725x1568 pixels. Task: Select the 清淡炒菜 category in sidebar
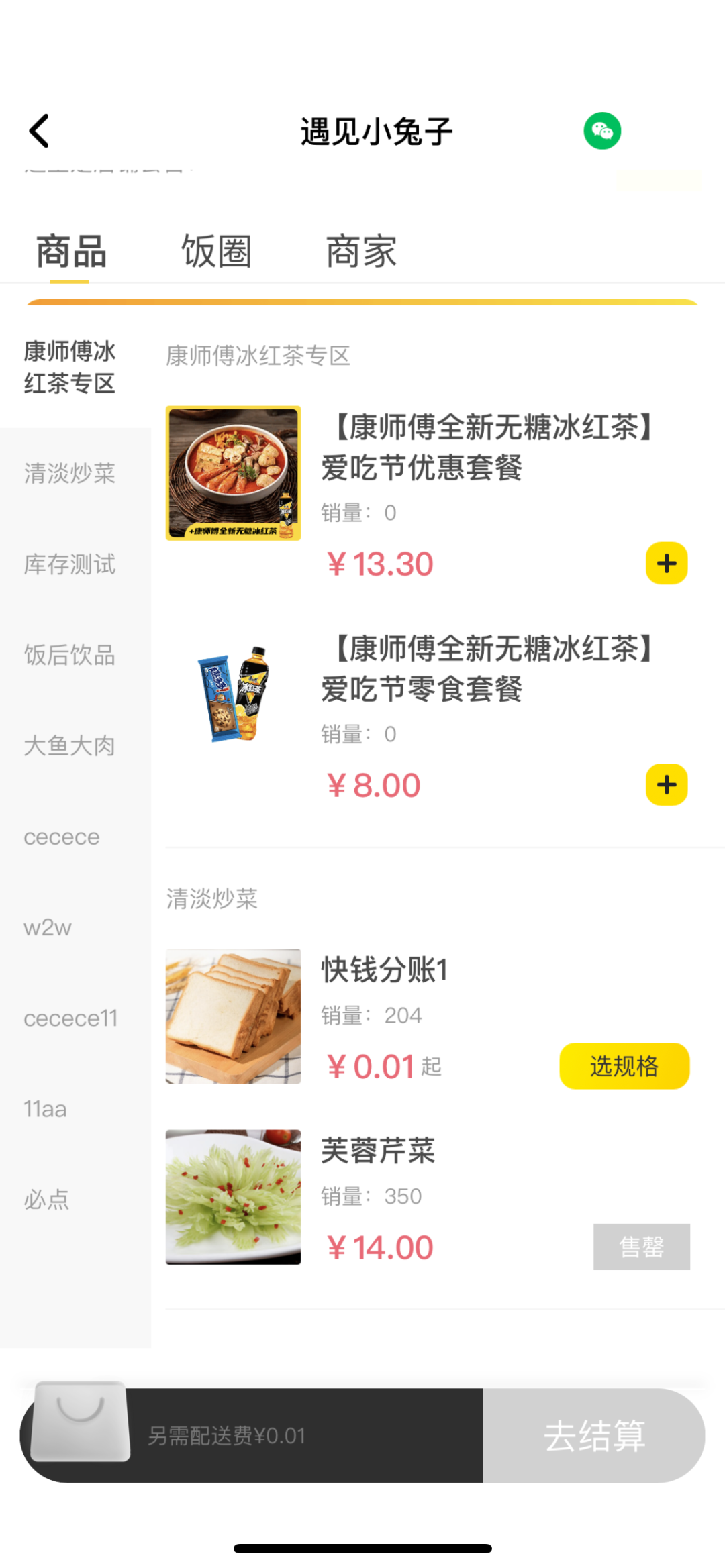pos(70,474)
